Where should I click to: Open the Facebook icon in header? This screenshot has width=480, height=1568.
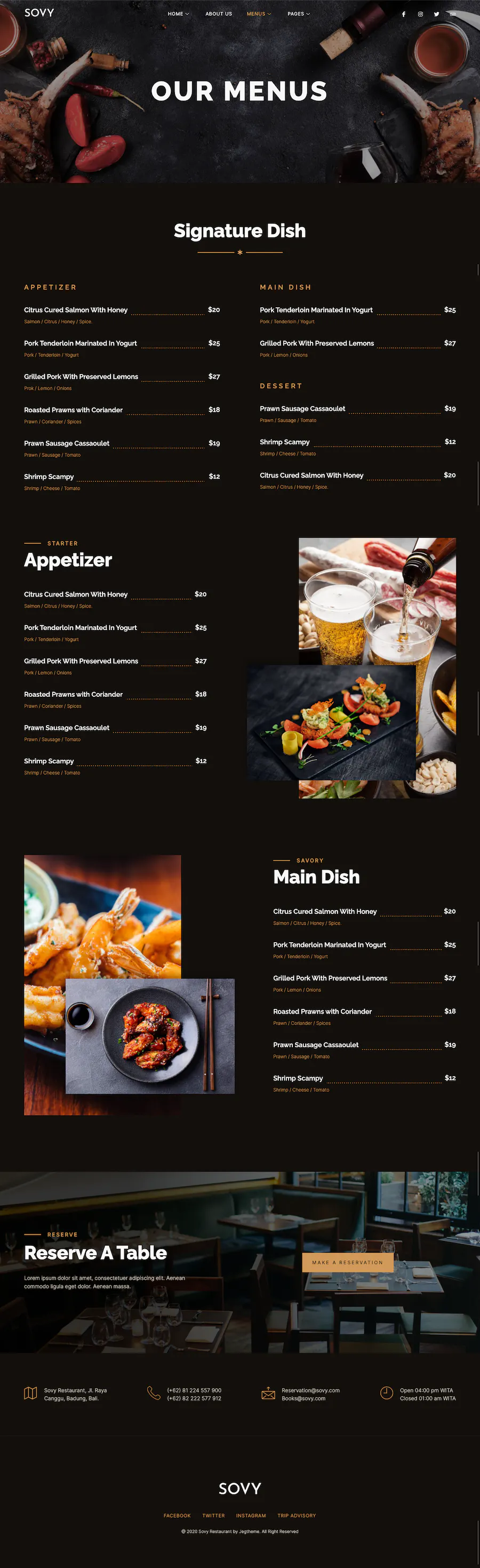pyautogui.click(x=403, y=14)
